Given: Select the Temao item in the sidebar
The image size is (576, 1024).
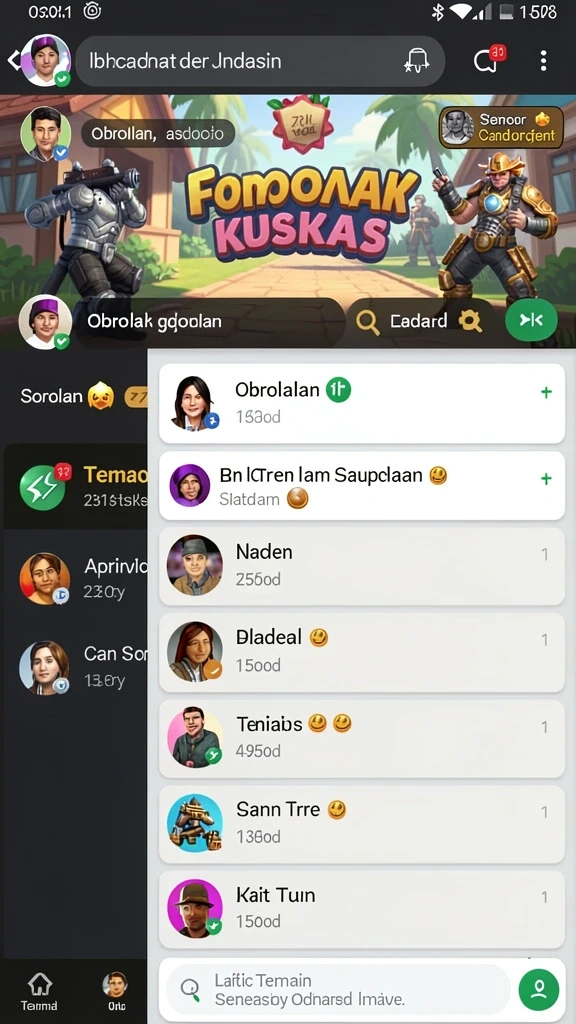Looking at the screenshot, I should pyautogui.click(x=75, y=487).
